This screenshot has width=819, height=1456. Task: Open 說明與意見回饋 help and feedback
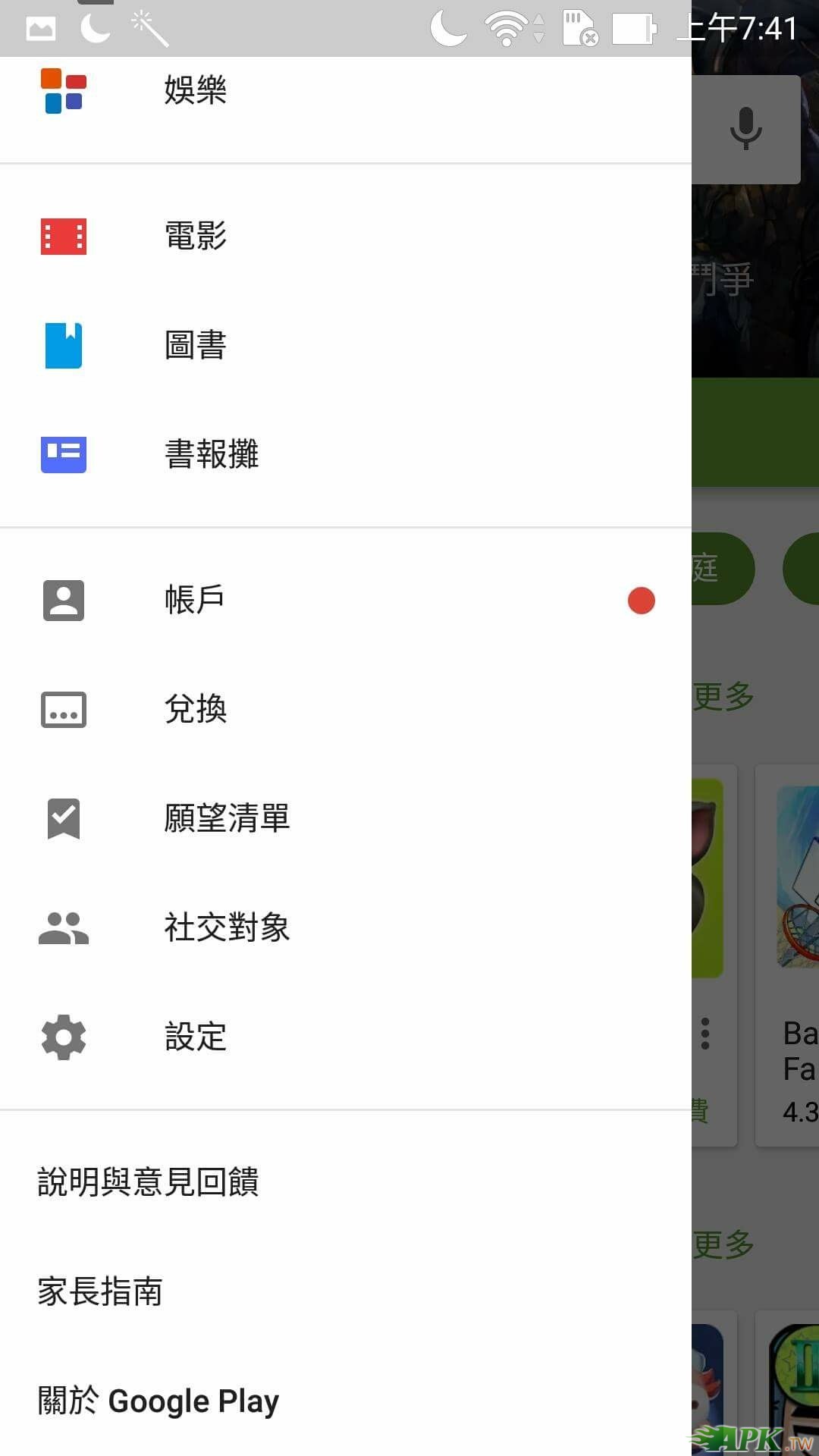(x=149, y=1182)
